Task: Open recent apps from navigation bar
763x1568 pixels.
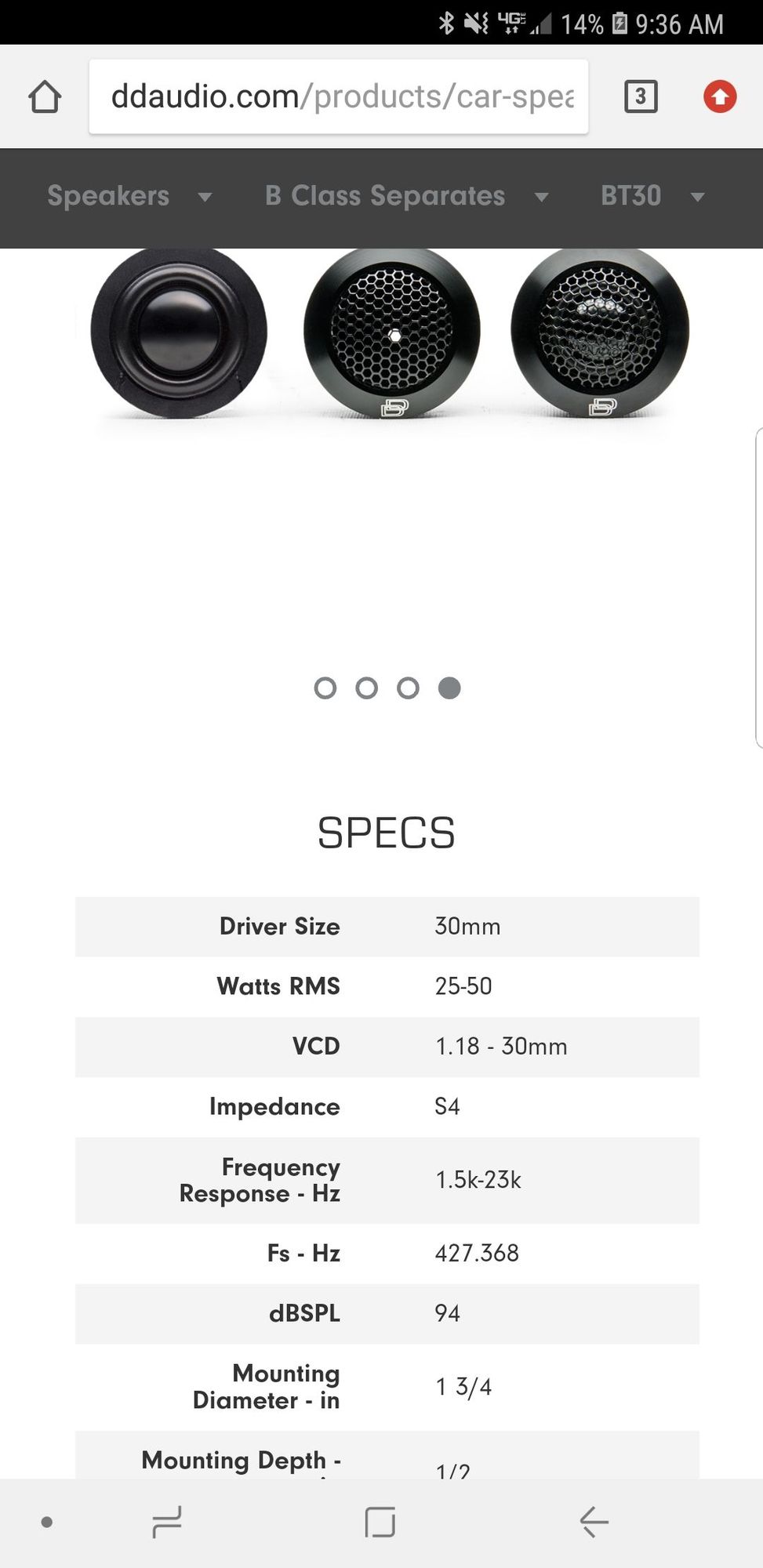Action: click(x=166, y=1522)
